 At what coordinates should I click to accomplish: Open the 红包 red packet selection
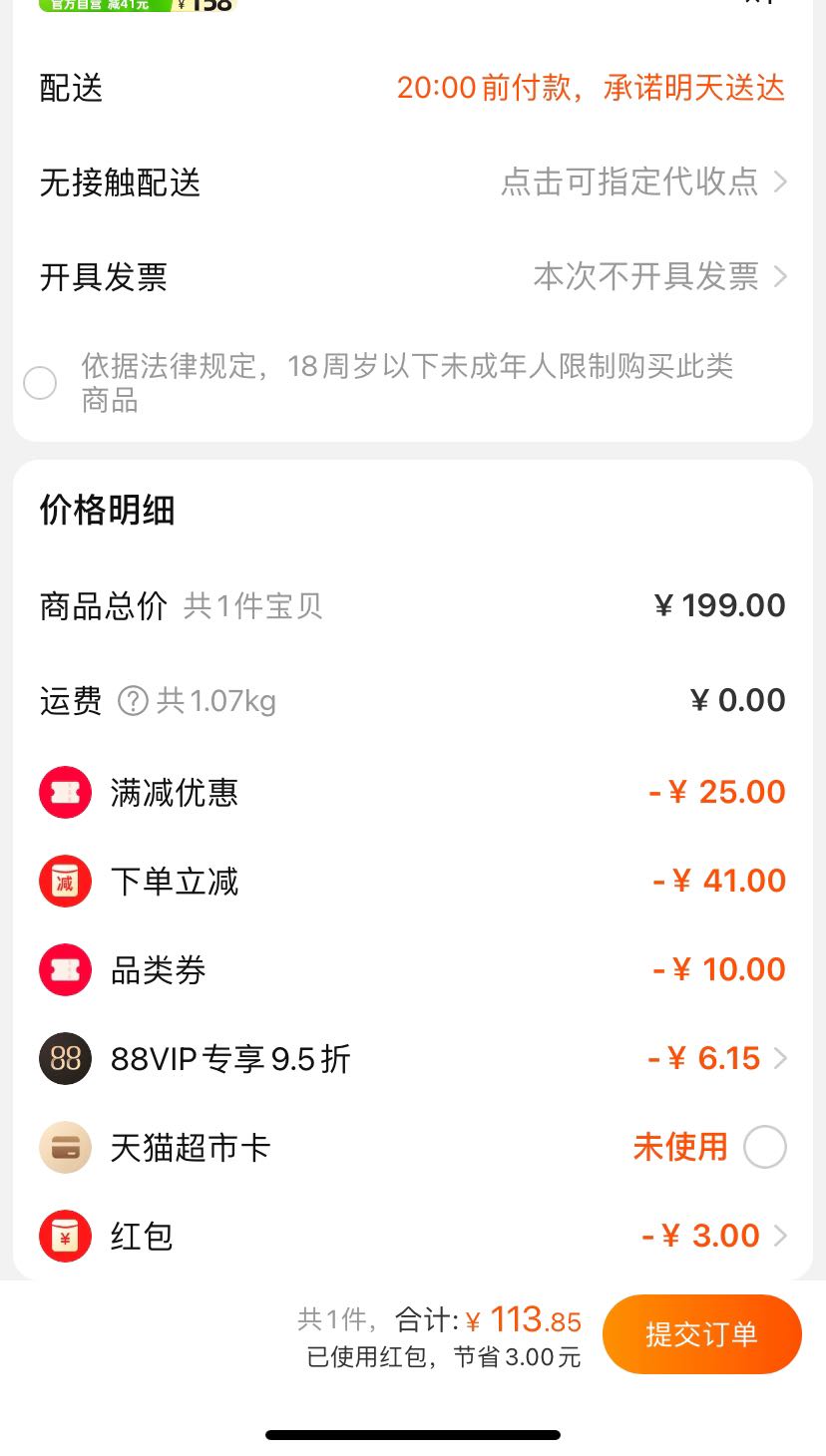coord(413,1236)
